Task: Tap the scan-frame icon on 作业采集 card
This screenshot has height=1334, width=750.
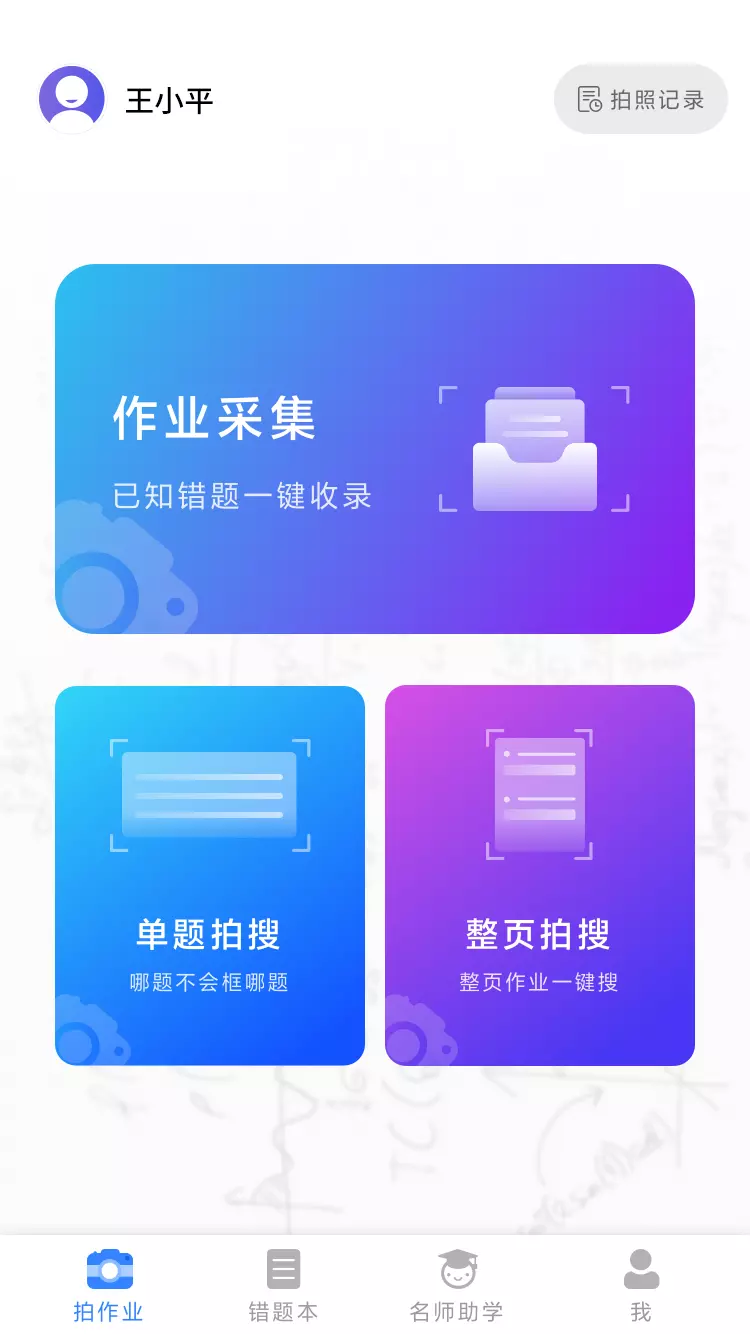Action: pos(533,448)
